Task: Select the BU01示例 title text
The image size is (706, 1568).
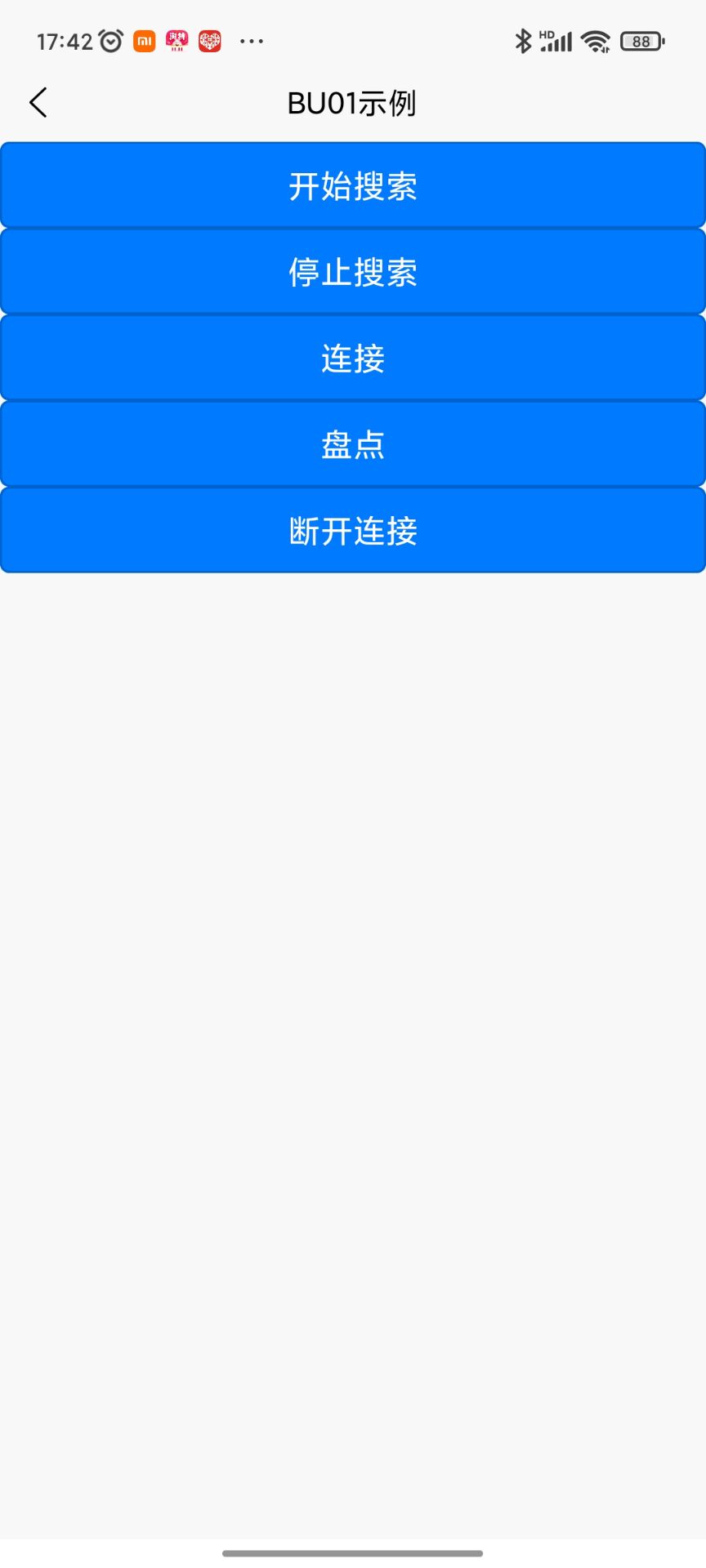Action: click(353, 103)
